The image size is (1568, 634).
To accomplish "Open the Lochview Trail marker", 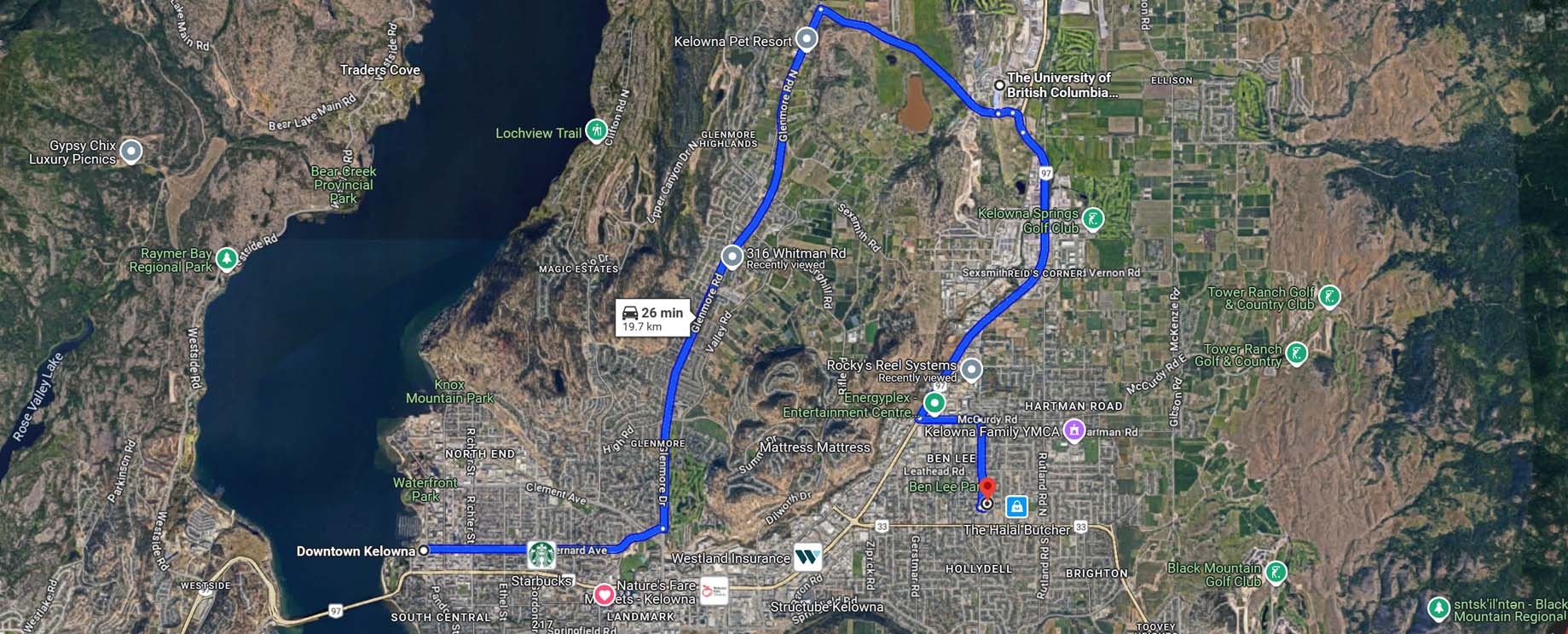I will tap(596, 130).
